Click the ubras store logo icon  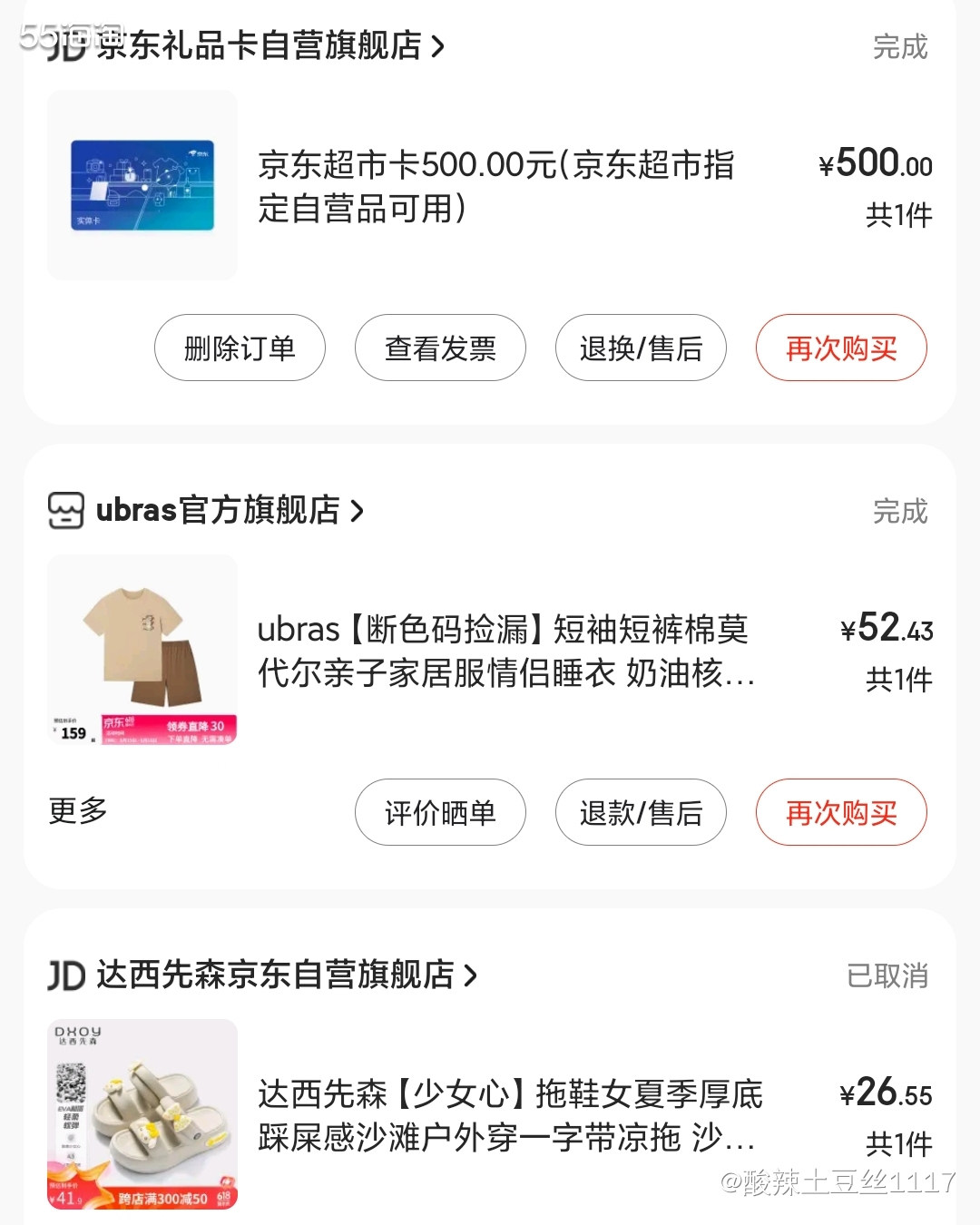click(64, 511)
